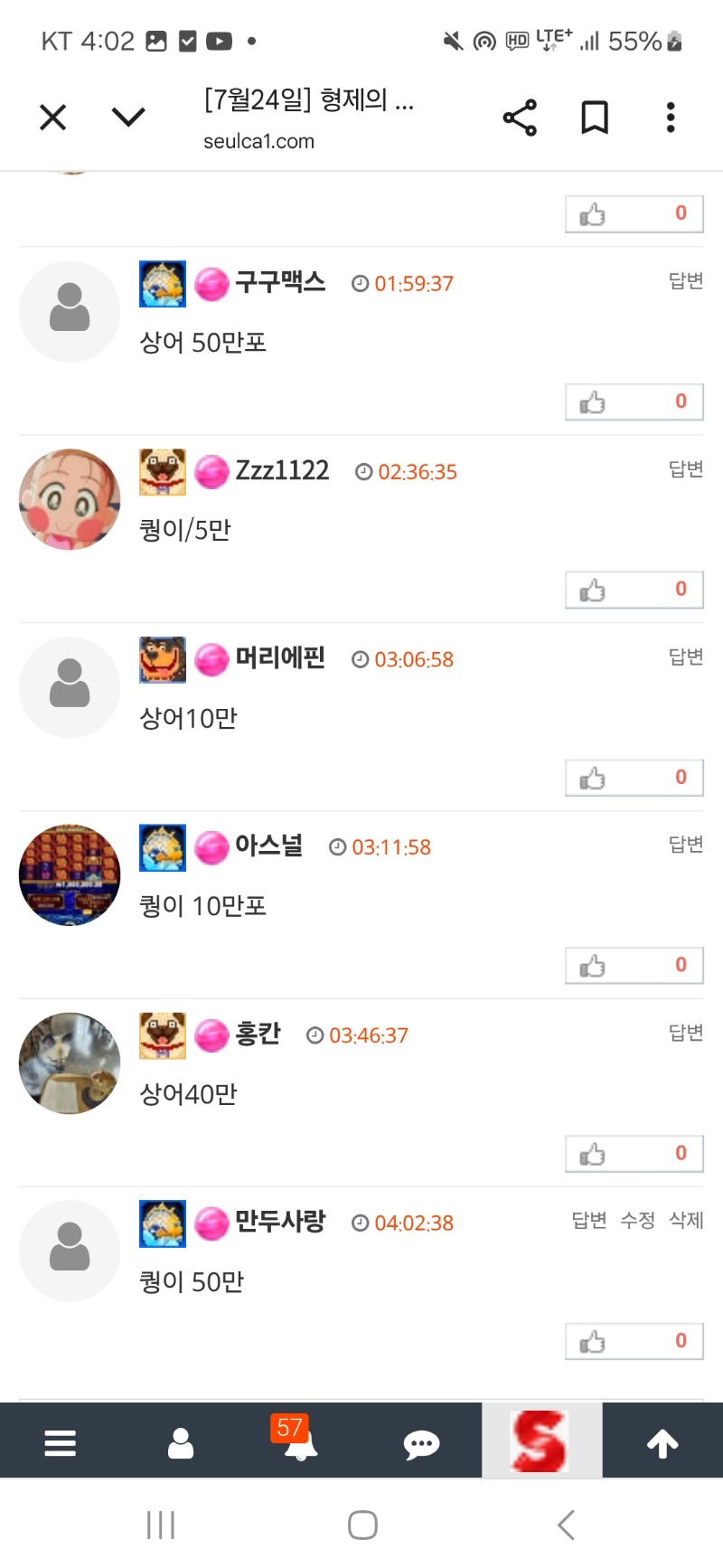Like Zzz1122's comment
The height and width of the screenshot is (1568, 723).
point(634,590)
